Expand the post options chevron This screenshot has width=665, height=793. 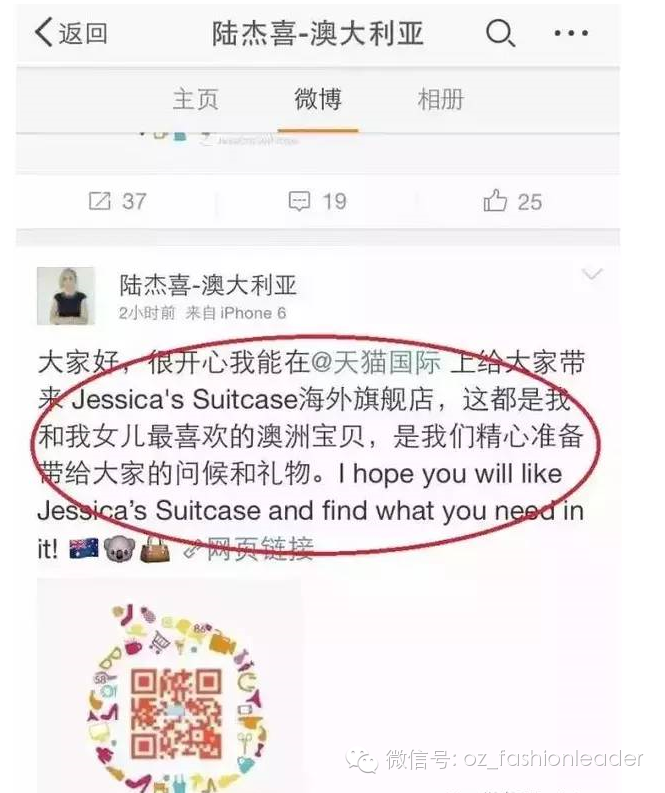pyautogui.click(x=592, y=274)
